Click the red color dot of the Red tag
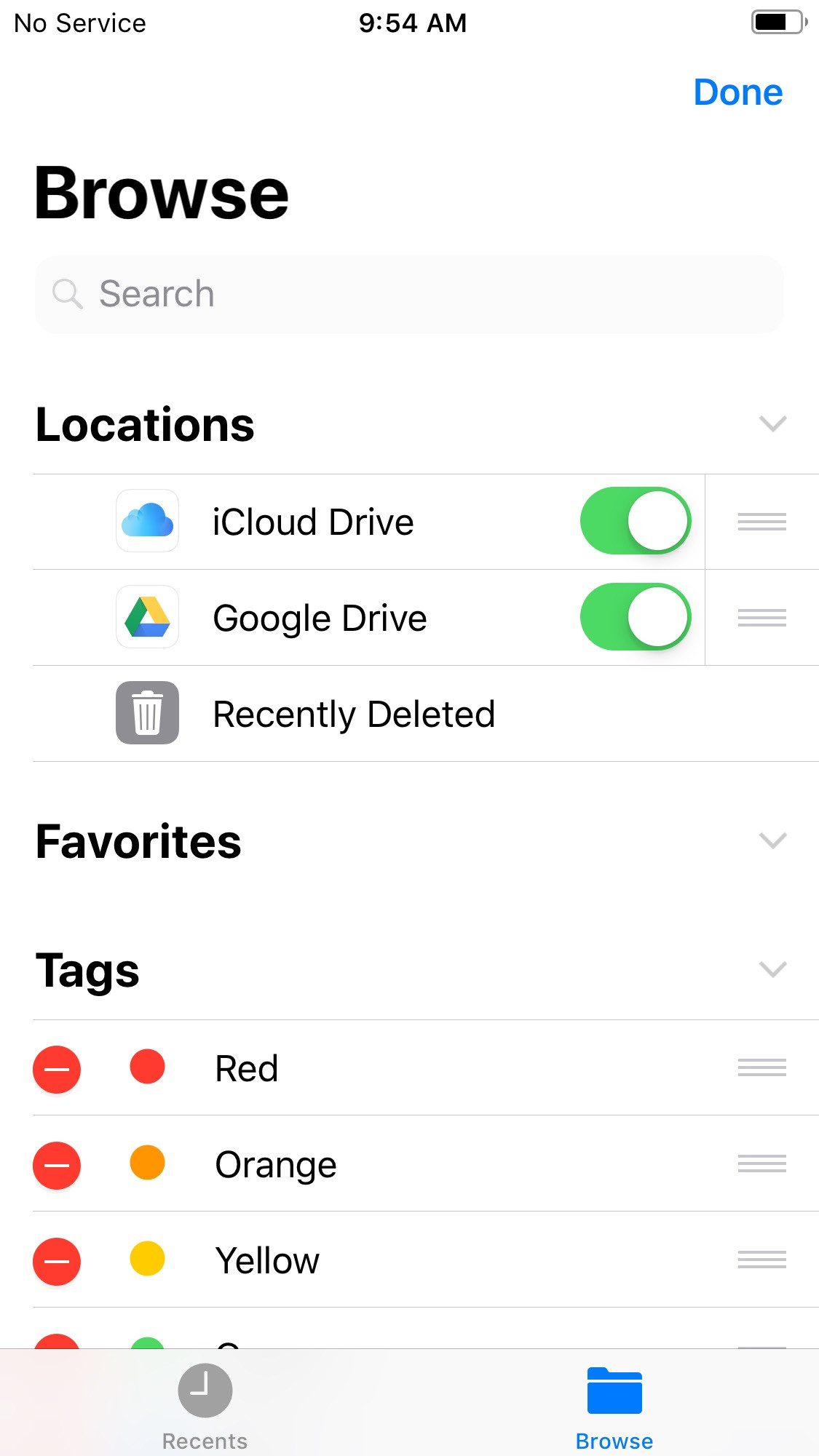This screenshot has height=1456, width=819. pos(146,1067)
